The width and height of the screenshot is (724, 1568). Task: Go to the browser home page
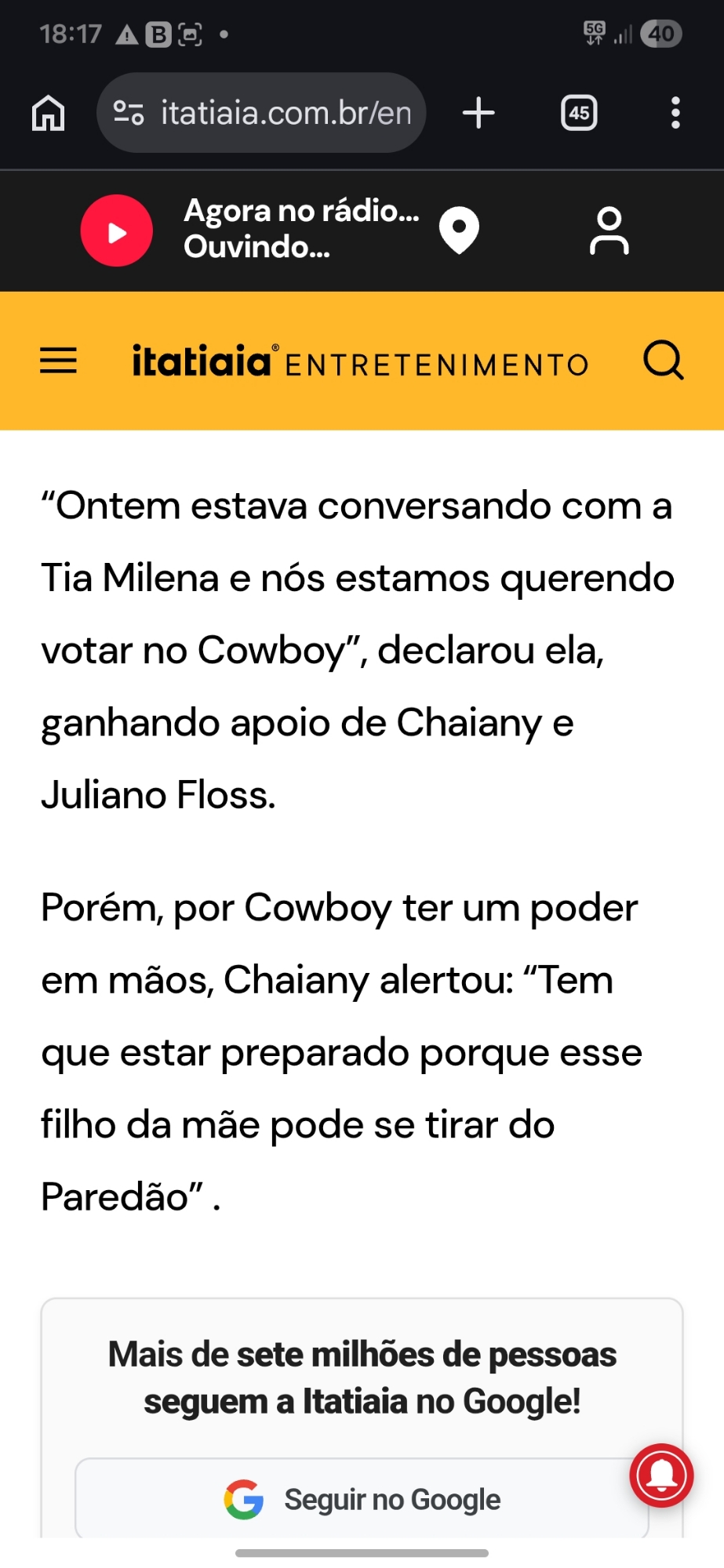coord(48,113)
